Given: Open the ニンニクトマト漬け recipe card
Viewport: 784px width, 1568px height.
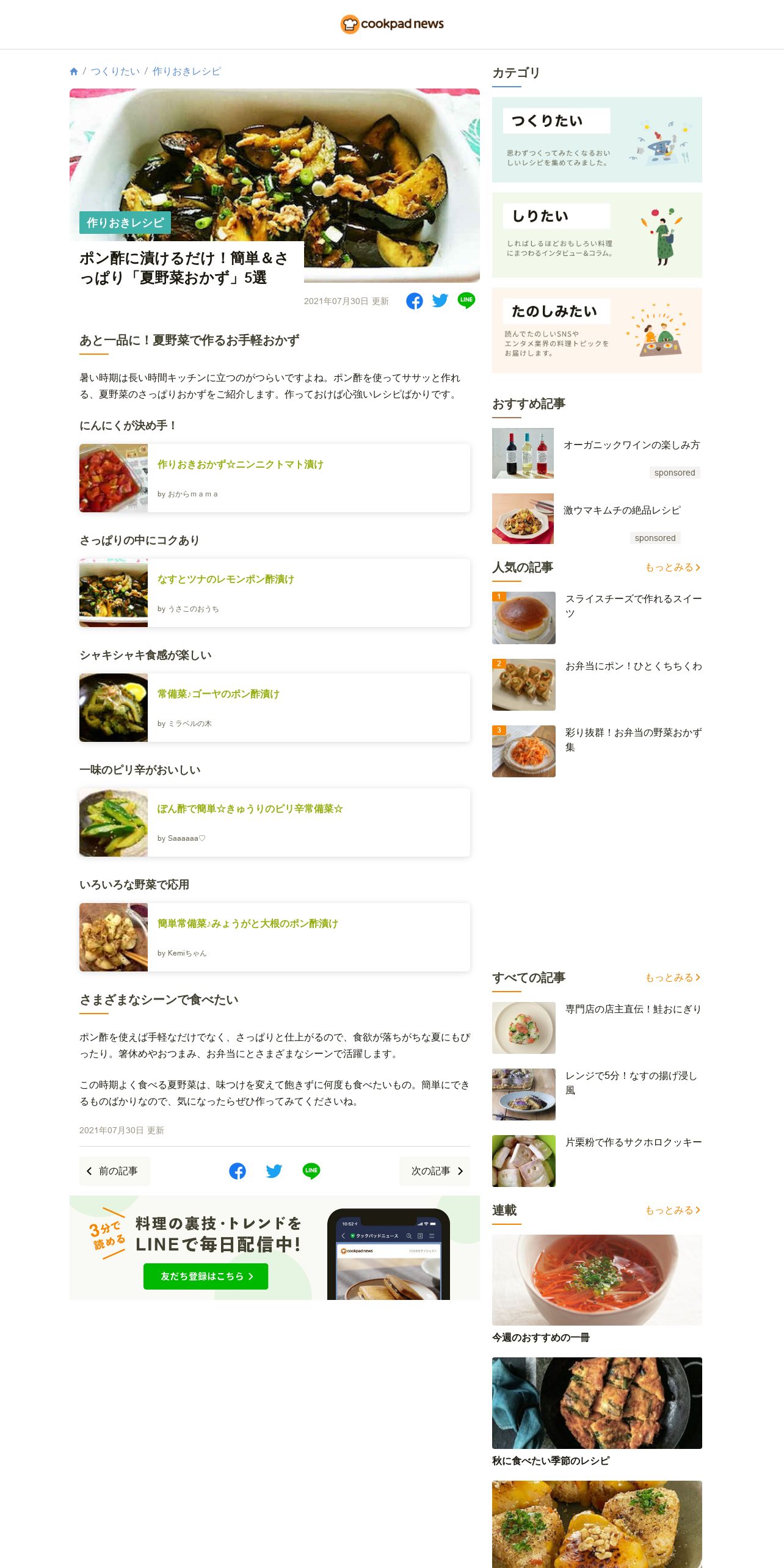Looking at the screenshot, I should (275, 478).
